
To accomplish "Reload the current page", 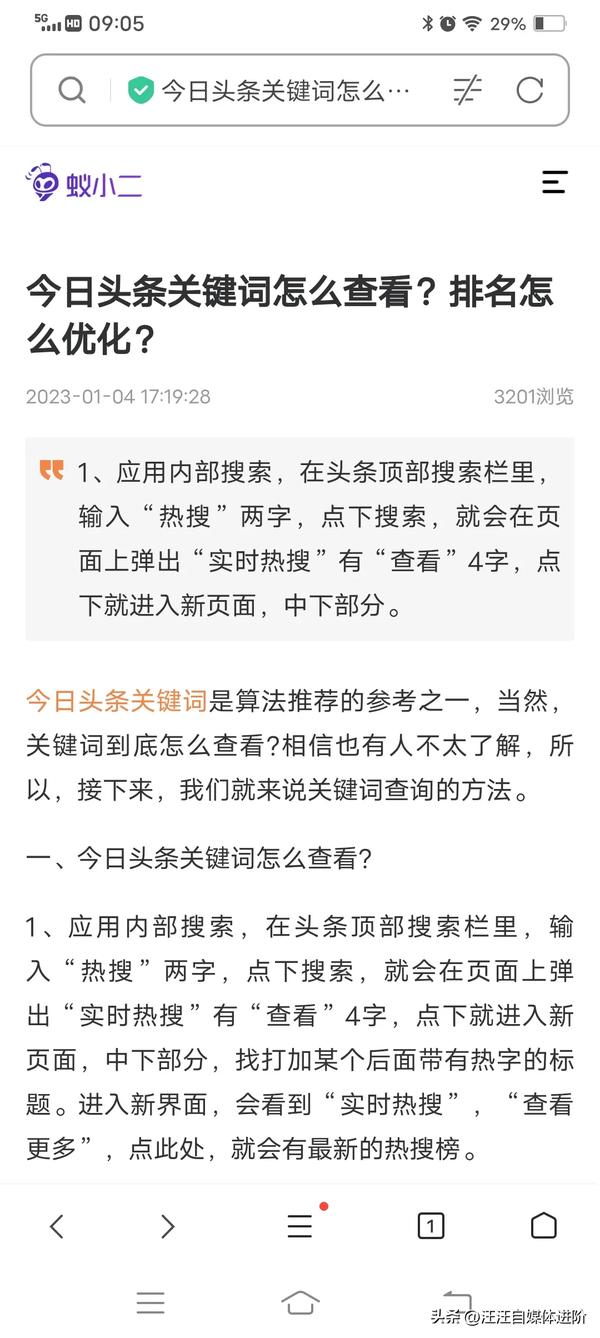I will [x=529, y=91].
